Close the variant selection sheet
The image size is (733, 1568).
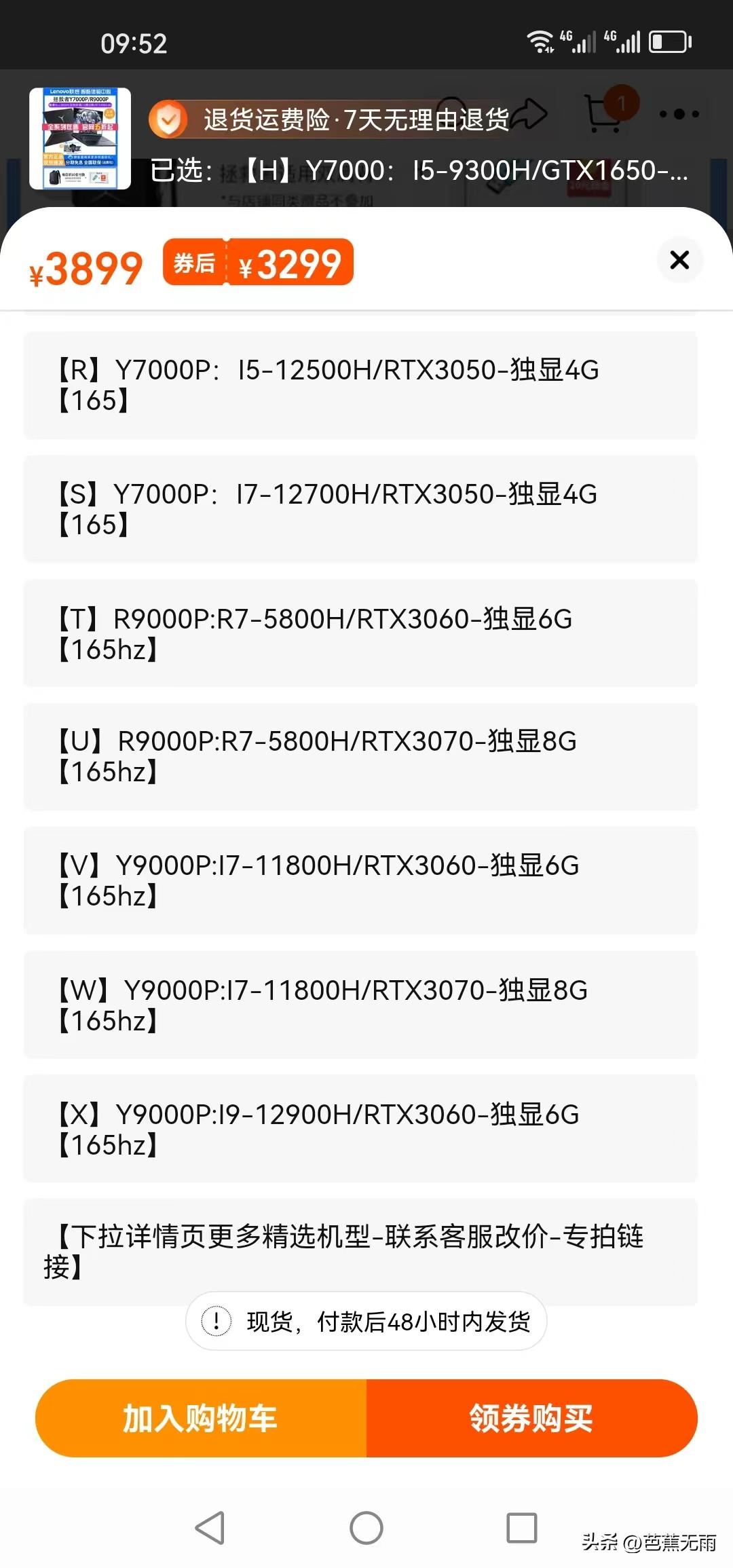679,260
